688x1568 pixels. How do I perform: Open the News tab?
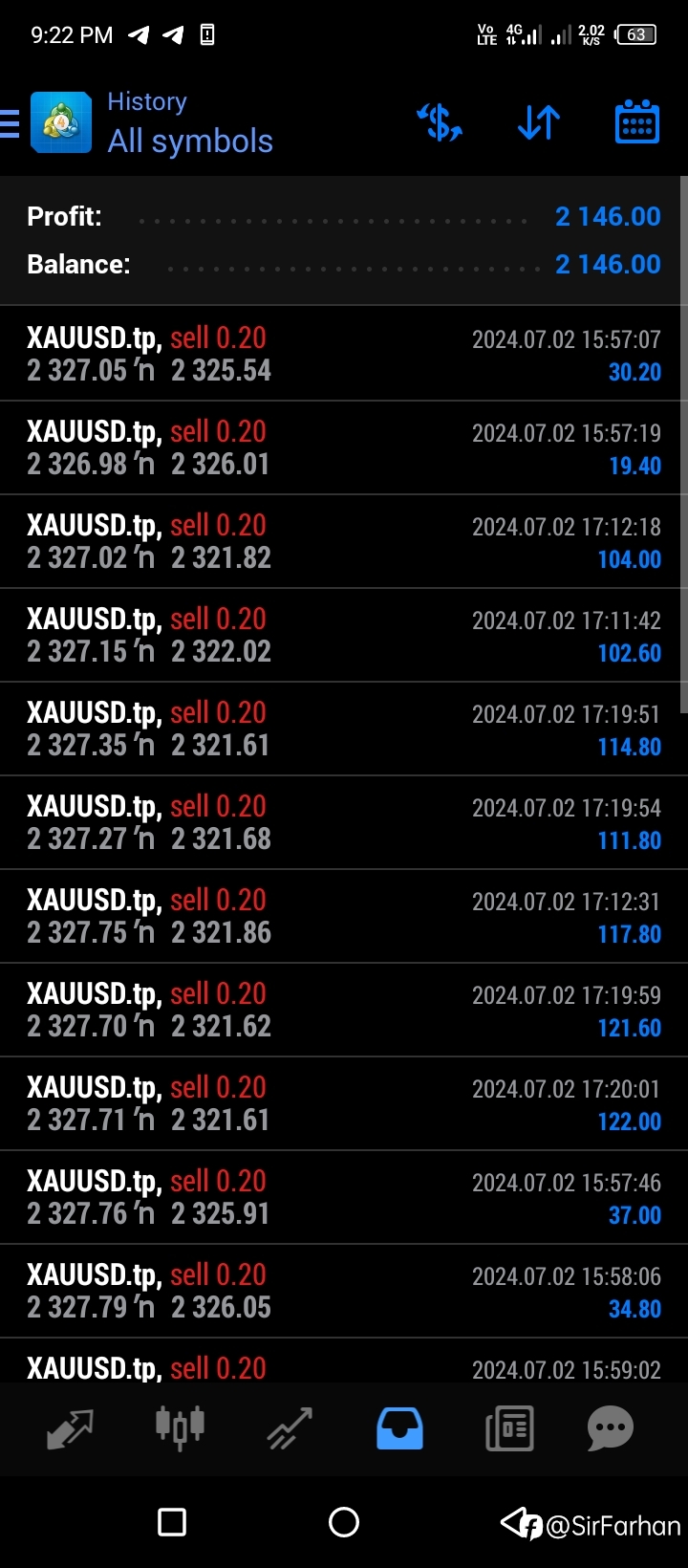(509, 1428)
